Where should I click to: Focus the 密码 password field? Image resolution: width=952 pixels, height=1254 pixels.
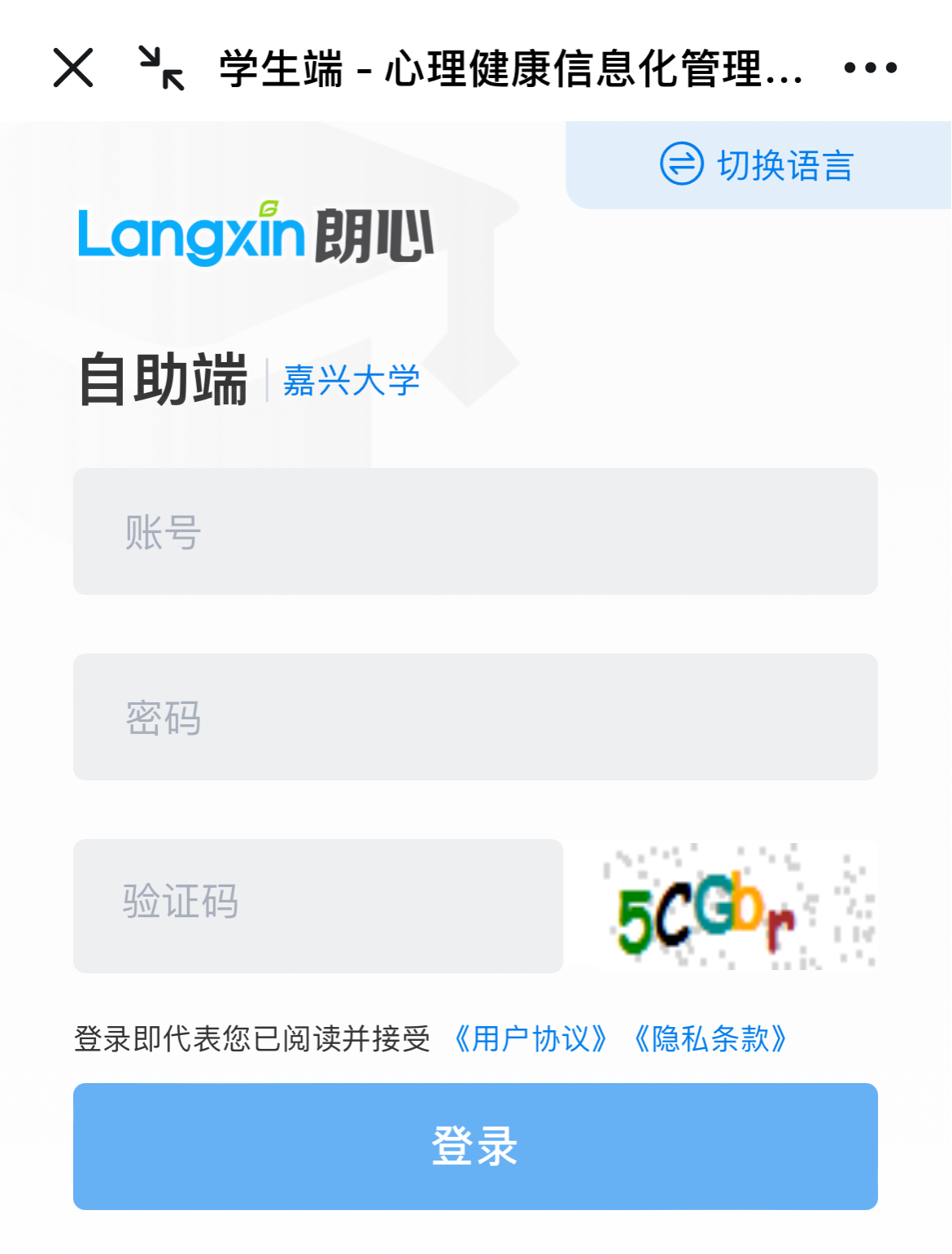coord(475,717)
